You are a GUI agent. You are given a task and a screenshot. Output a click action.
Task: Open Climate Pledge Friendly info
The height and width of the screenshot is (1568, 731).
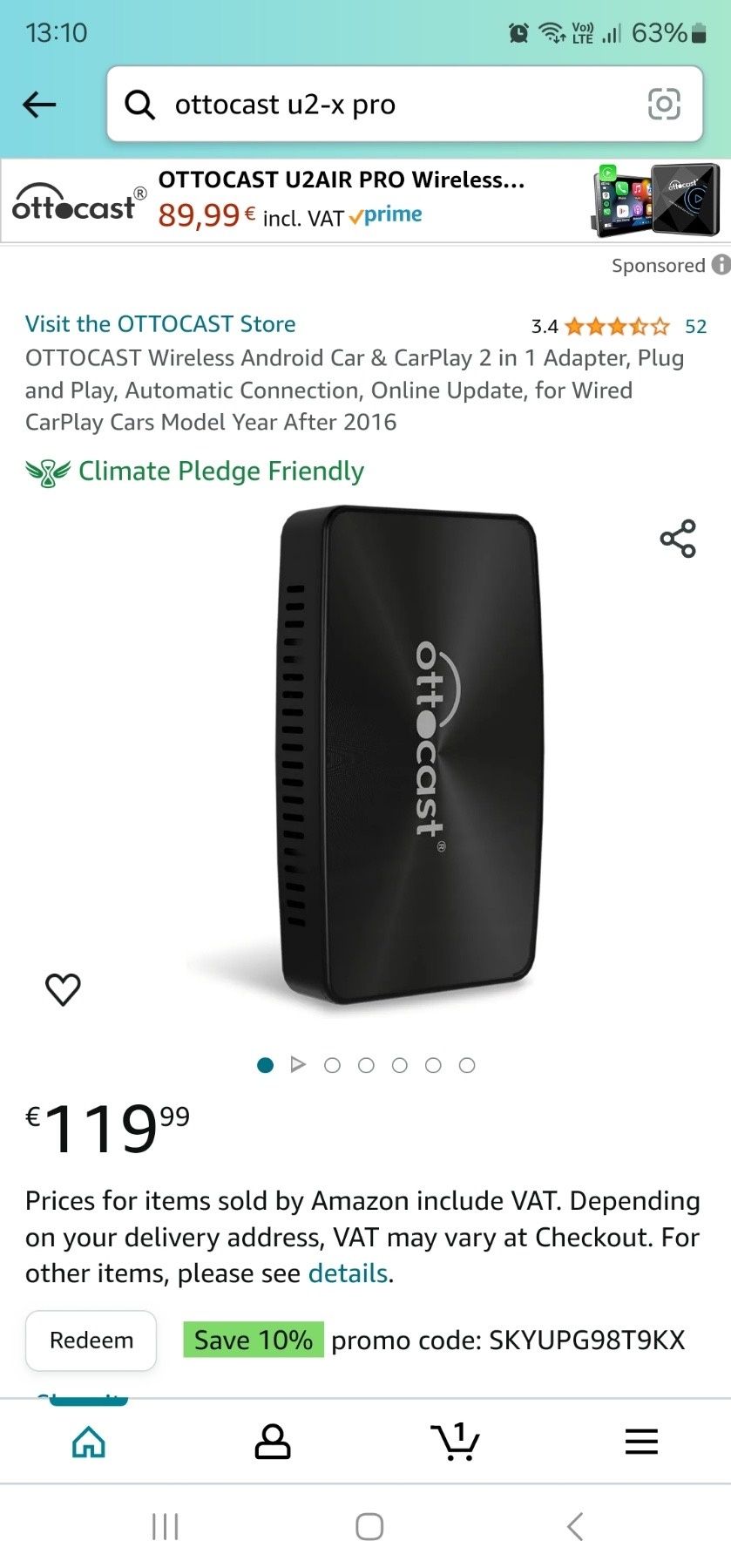(220, 472)
